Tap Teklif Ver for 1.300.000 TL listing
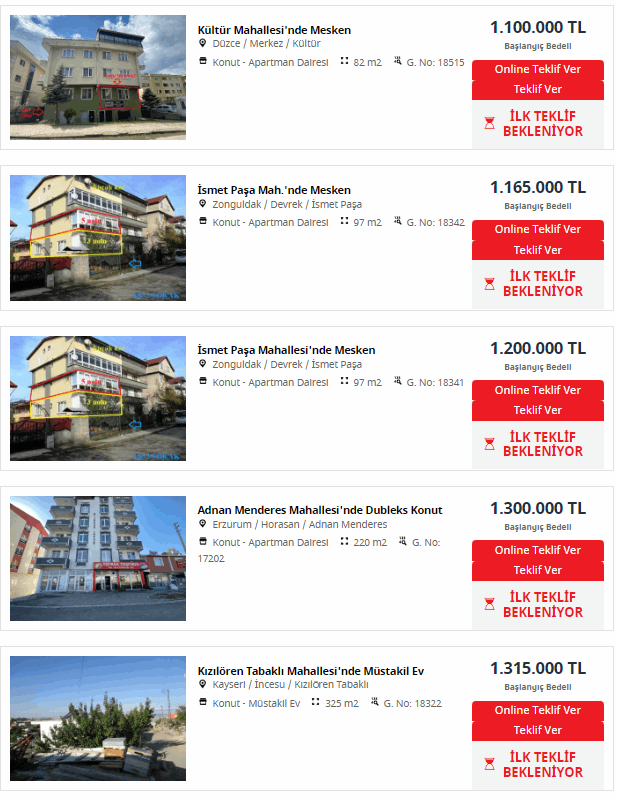617x798 pixels. click(x=537, y=570)
